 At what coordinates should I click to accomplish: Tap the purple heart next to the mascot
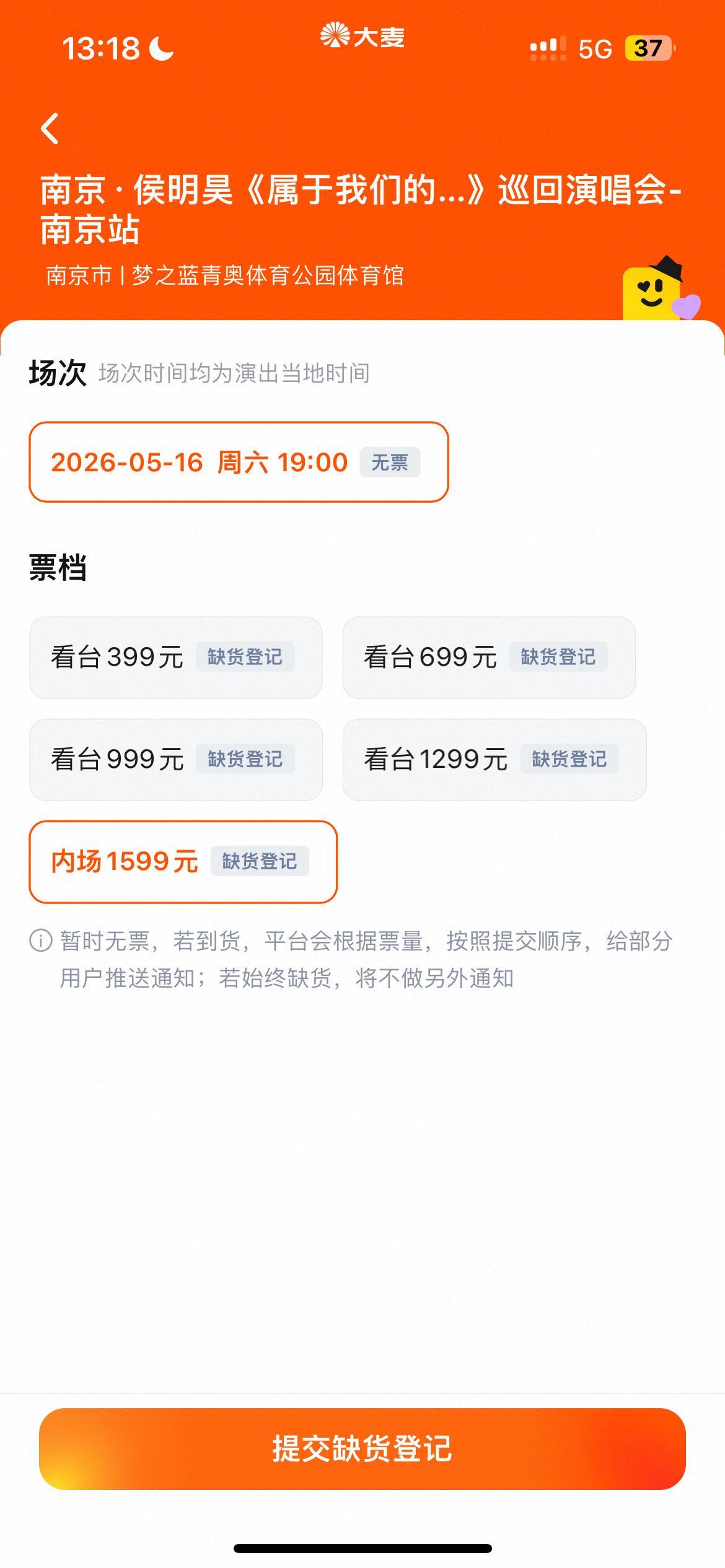pyautogui.click(x=687, y=307)
